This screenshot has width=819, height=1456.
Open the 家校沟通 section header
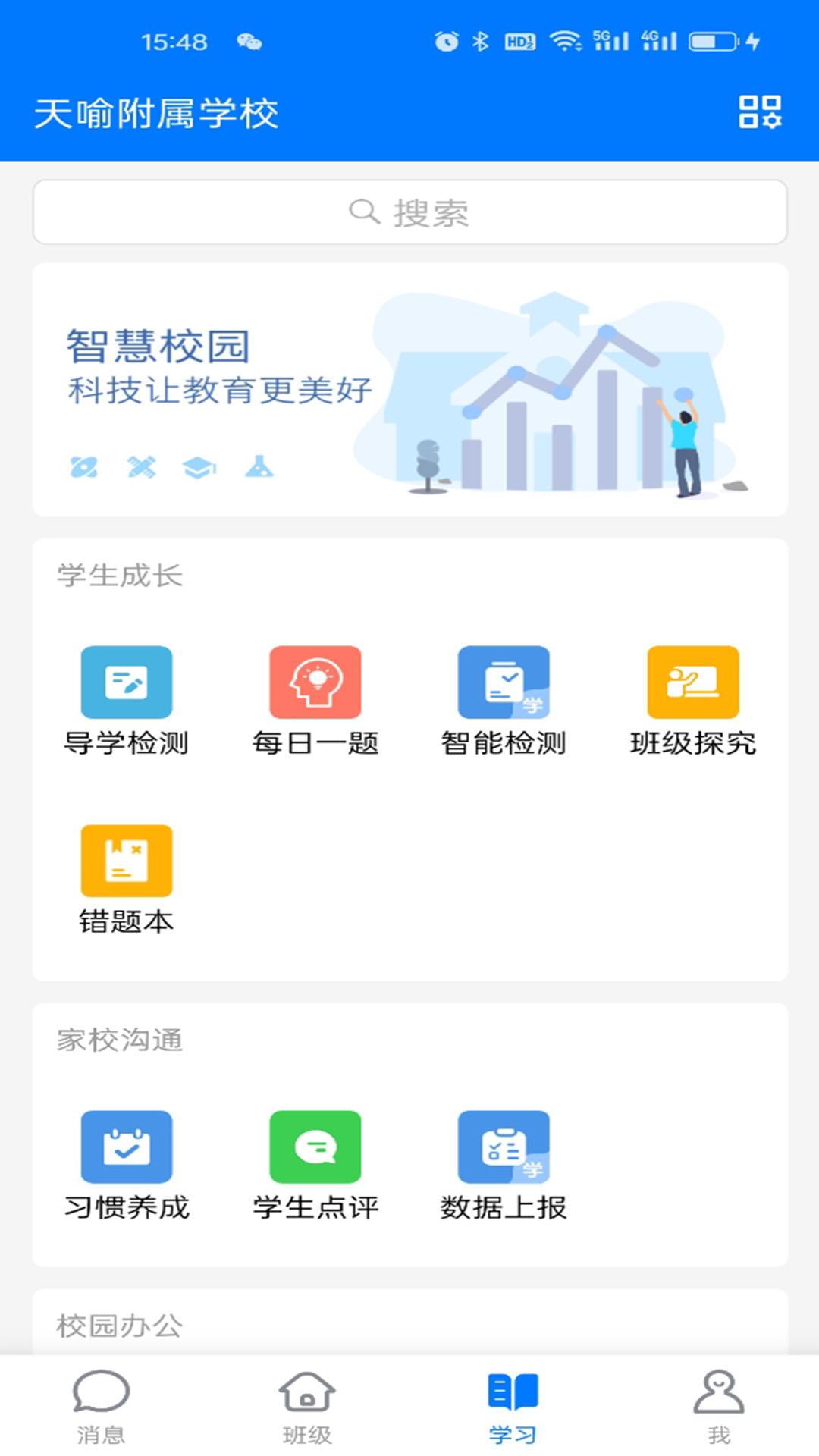click(119, 1041)
